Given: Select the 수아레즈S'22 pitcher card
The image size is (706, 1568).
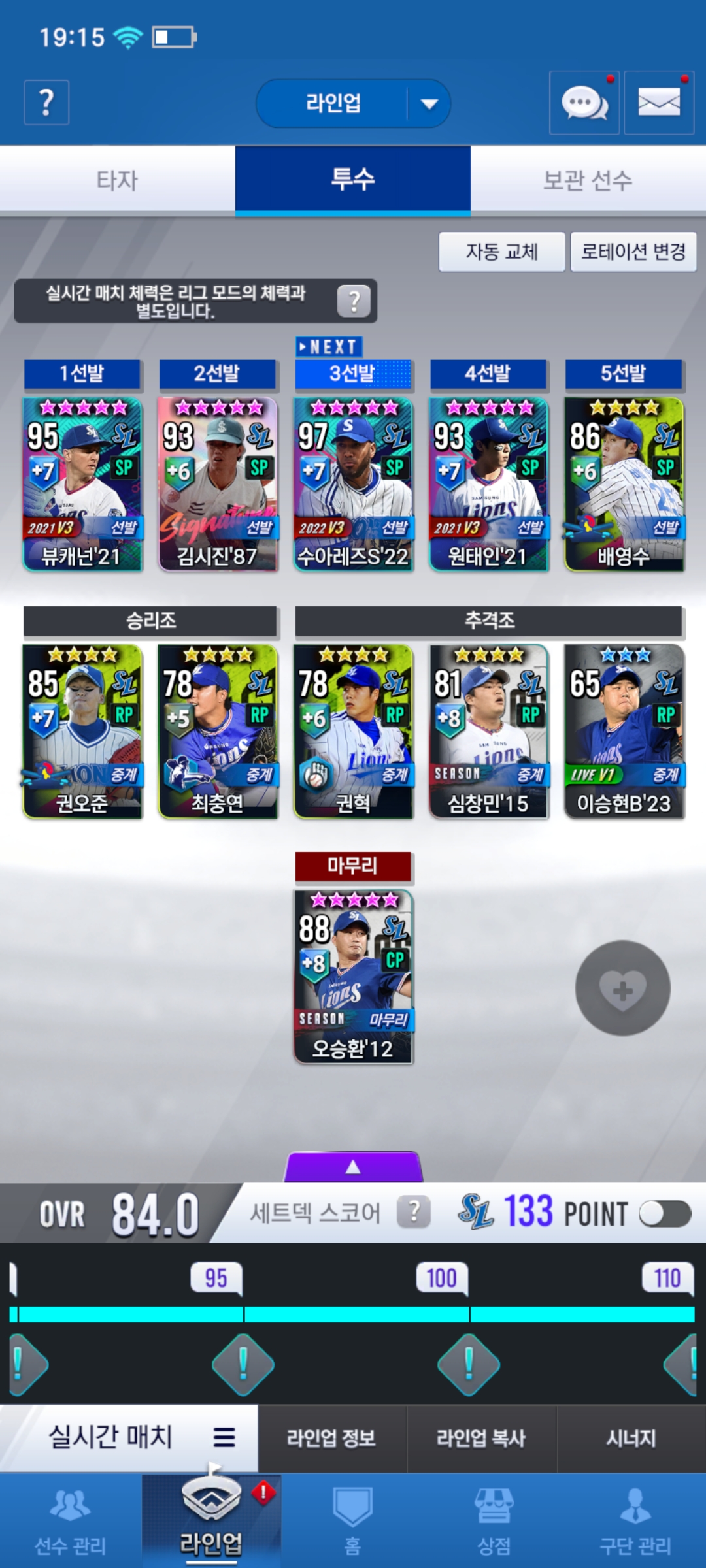Looking at the screenshot, I should pyautogui.click(x=353, y=483).
